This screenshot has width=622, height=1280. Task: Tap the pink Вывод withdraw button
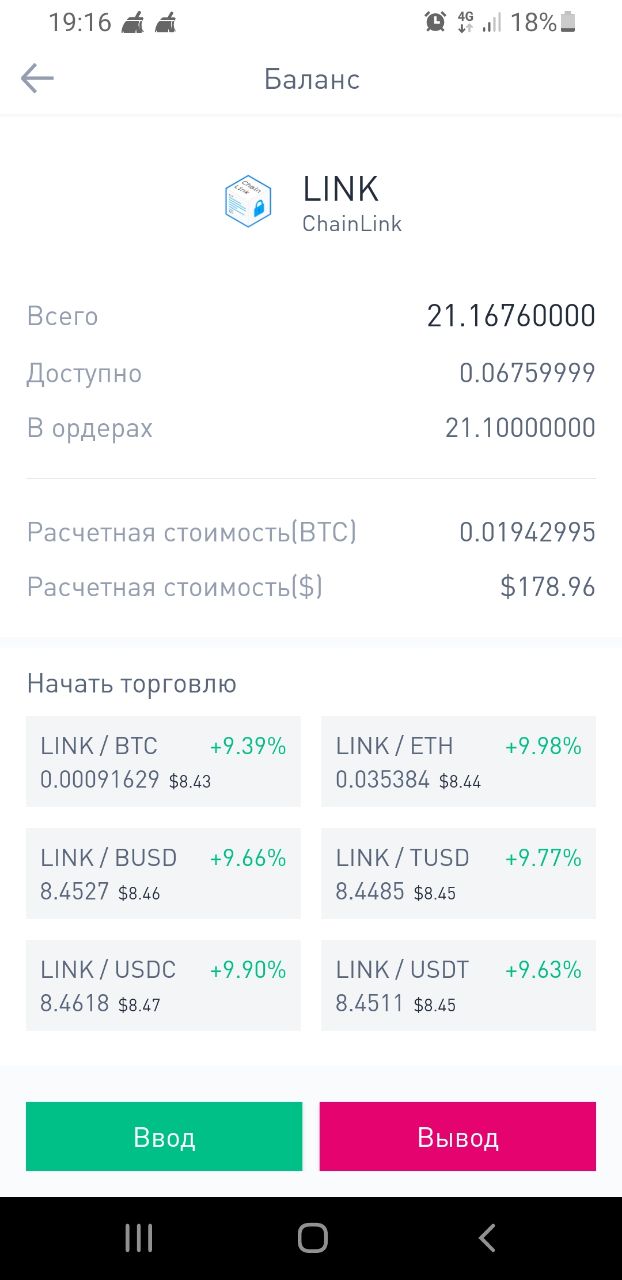click(458, 1136)
